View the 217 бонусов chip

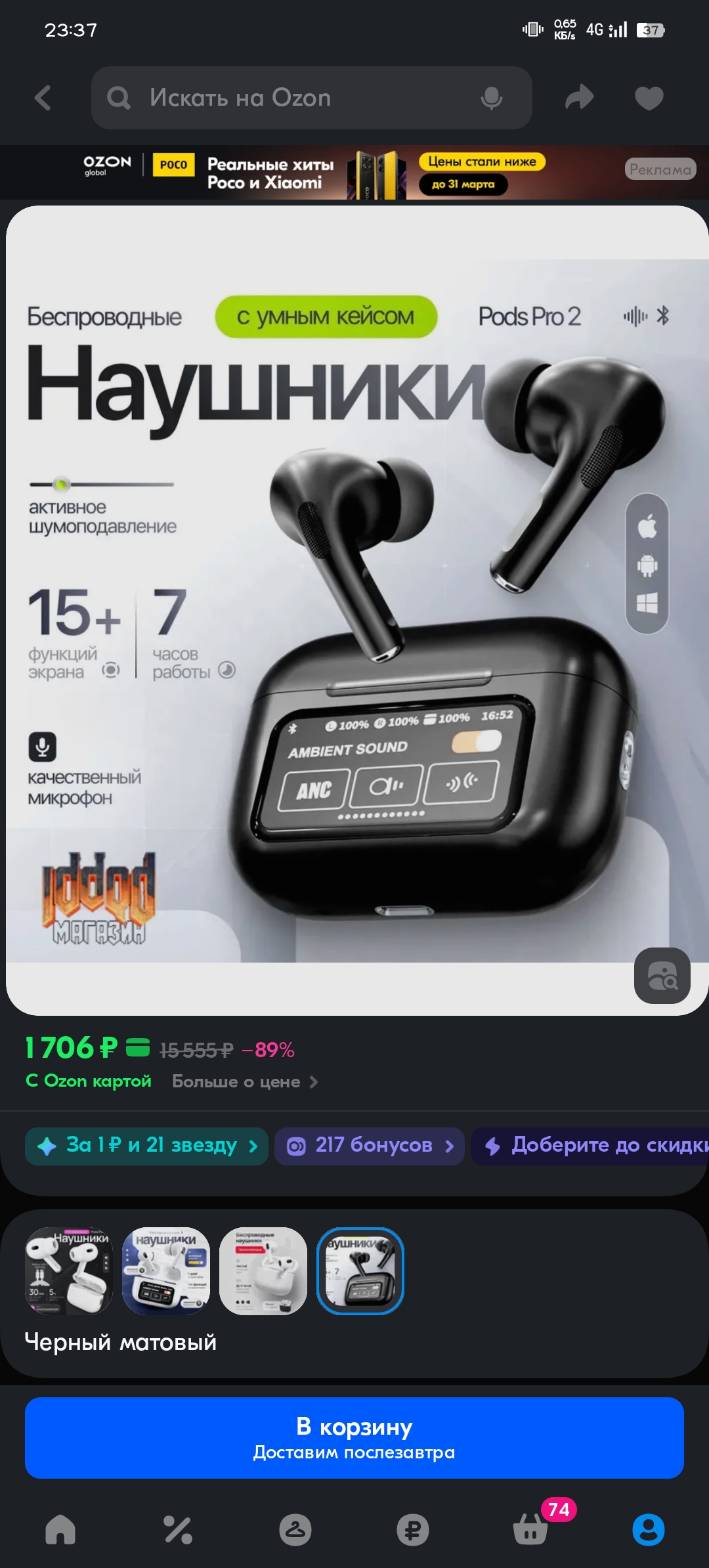tap(369, 1146)
